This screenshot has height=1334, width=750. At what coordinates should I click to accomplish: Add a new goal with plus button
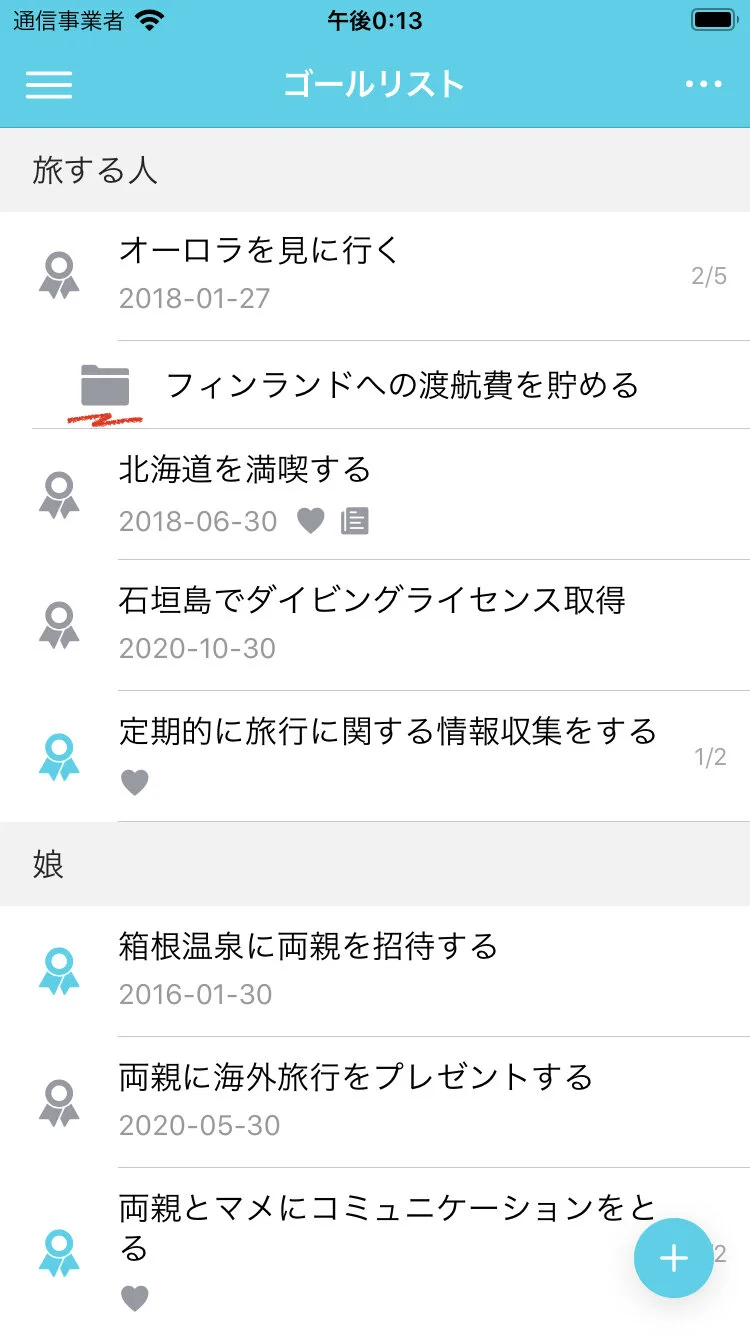pyautogui.click(x=674, y=1257)
